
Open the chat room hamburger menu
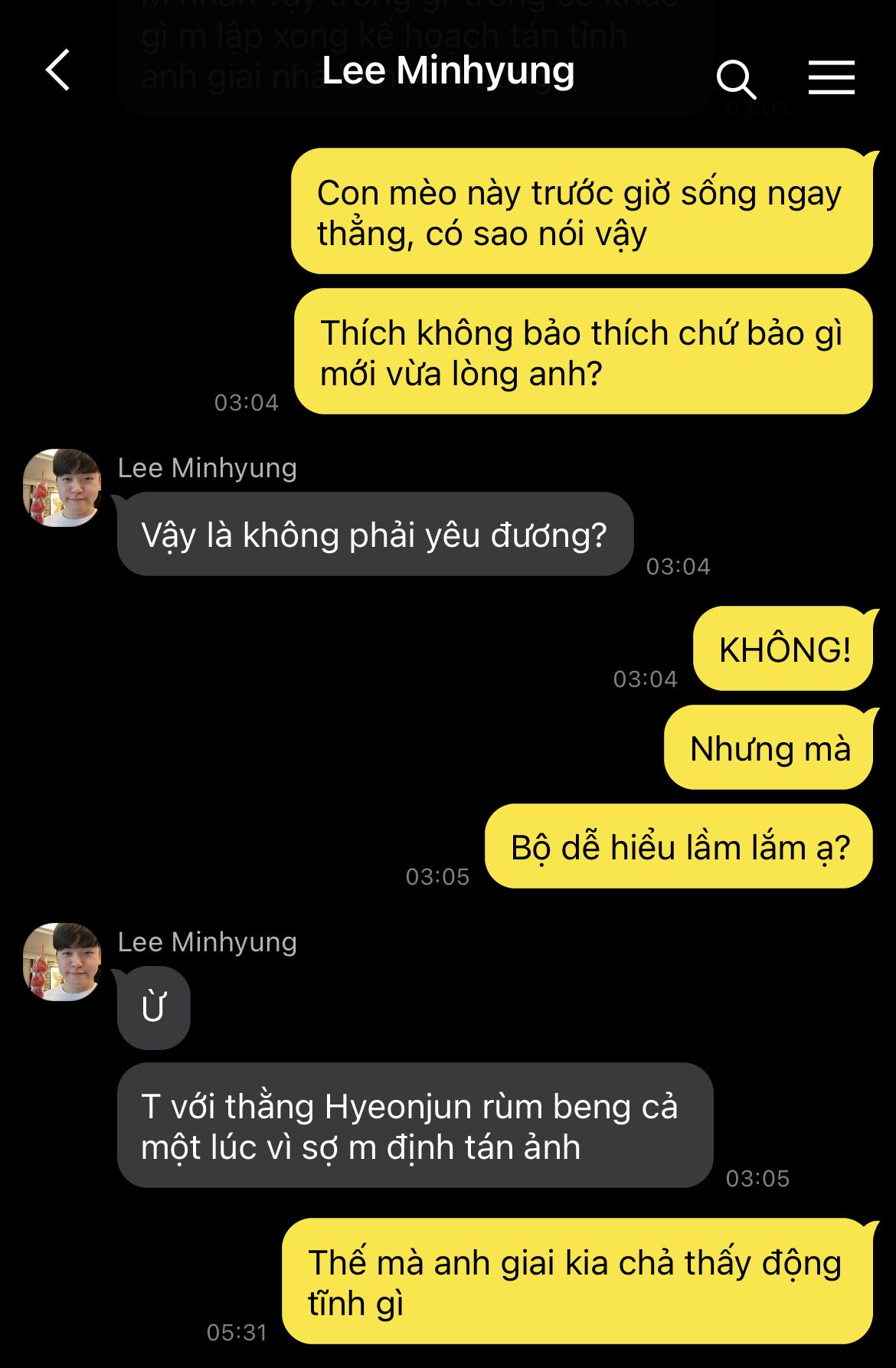point(831,77)
